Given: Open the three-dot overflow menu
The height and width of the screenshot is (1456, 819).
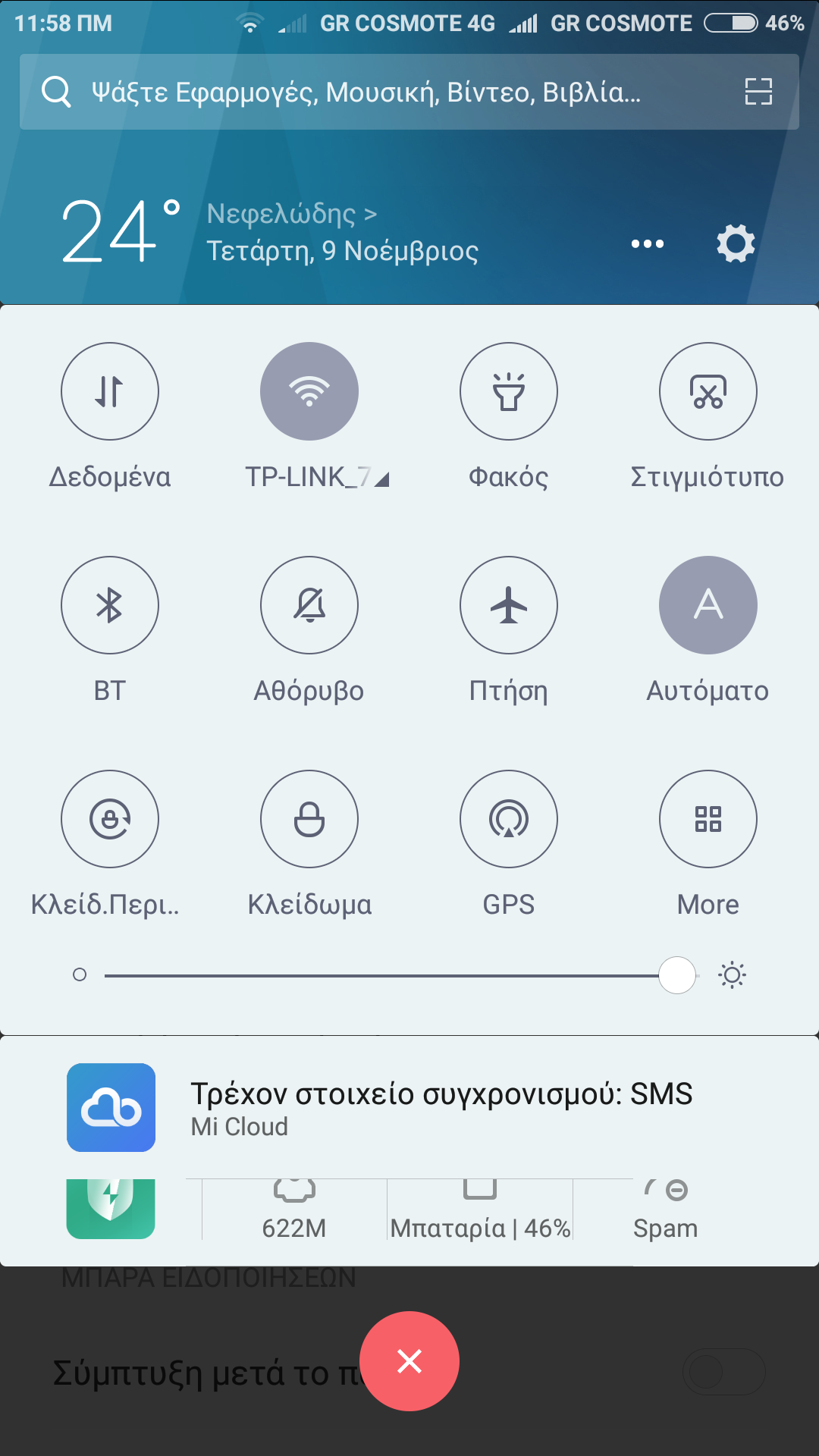Looking at the screenshot, I should 647,243.
